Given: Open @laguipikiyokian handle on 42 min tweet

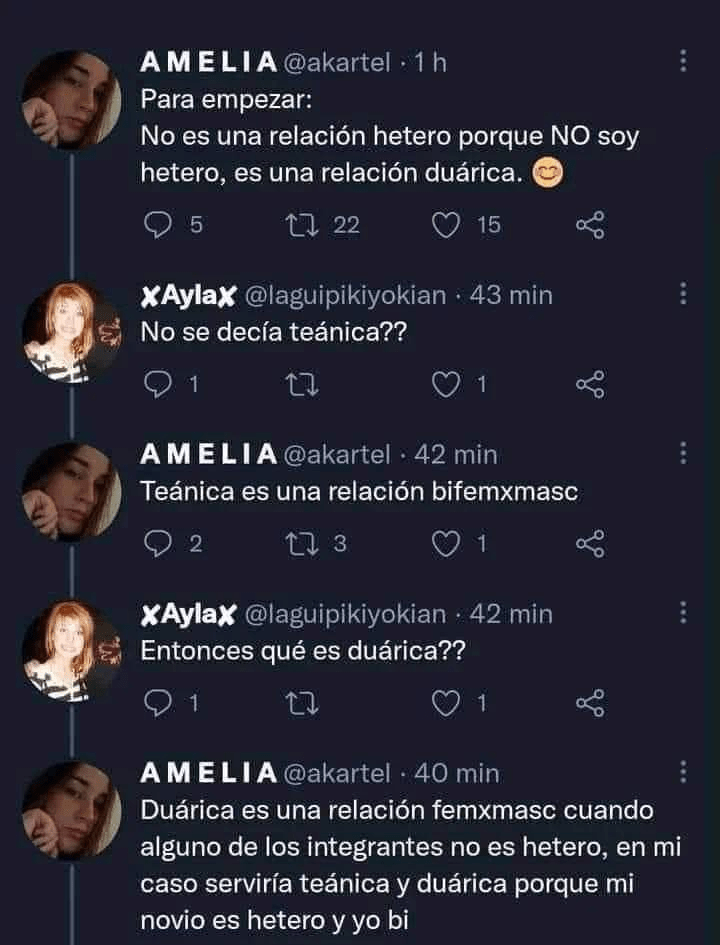Looking at the screenshot, I should point(345,614).
